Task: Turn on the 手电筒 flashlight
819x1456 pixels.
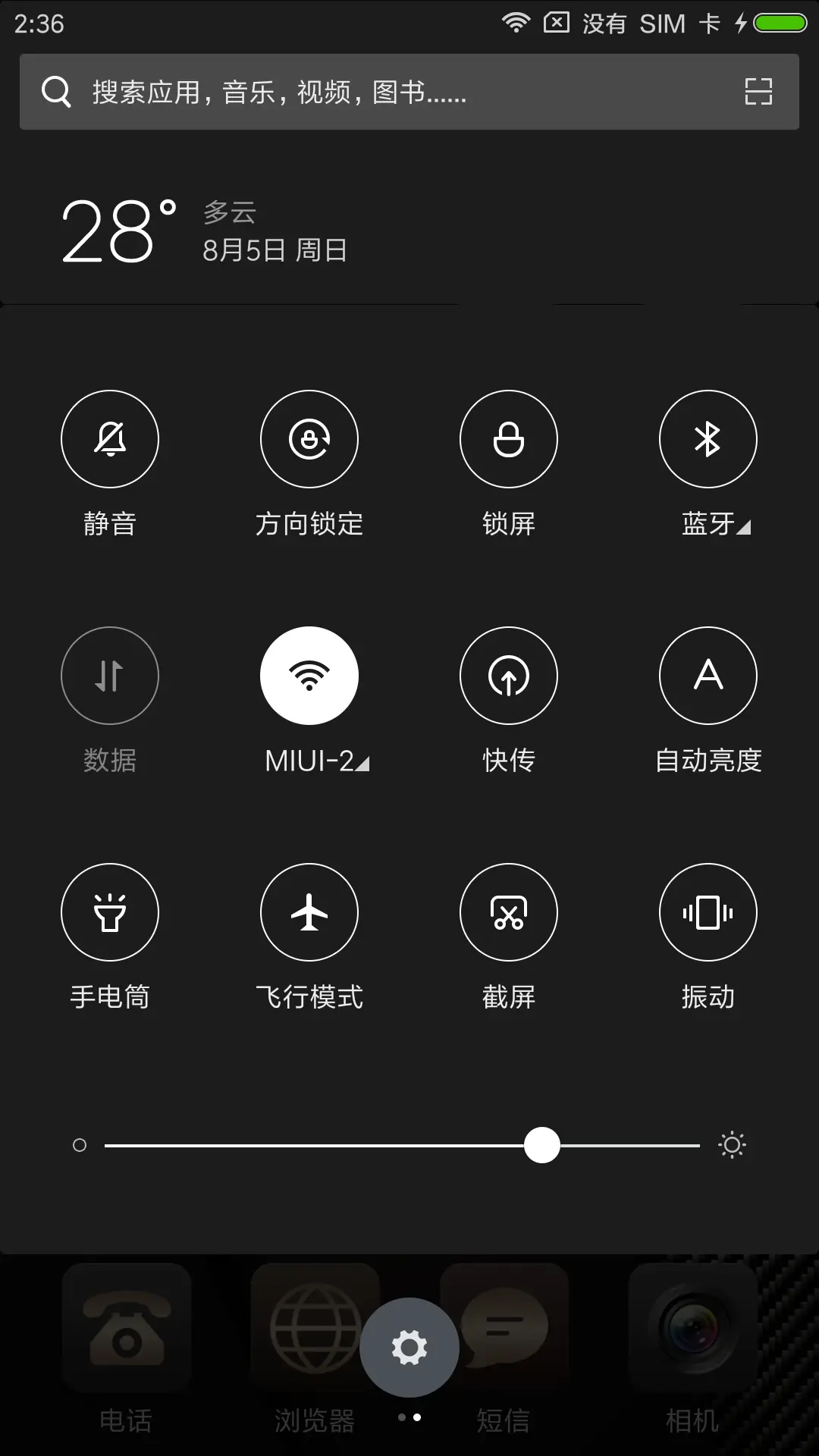Action: coord(109,912)
